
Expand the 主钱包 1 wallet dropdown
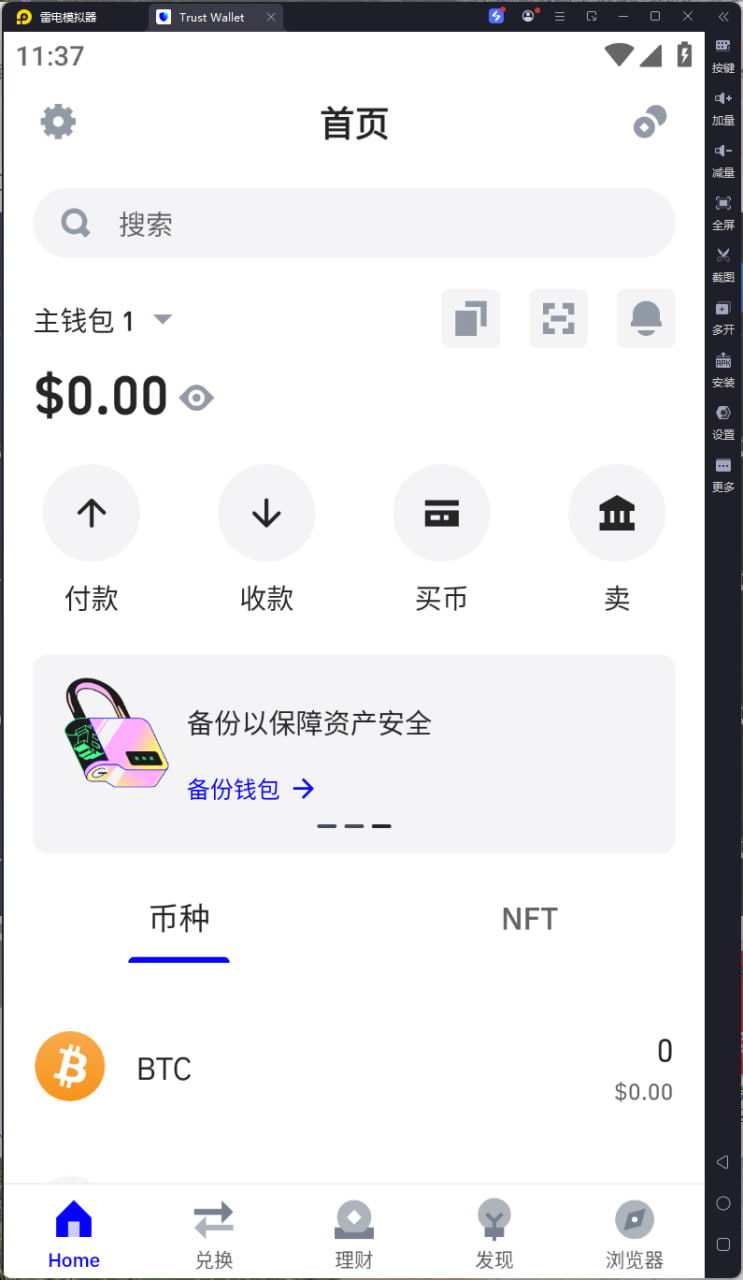[104, 320]
